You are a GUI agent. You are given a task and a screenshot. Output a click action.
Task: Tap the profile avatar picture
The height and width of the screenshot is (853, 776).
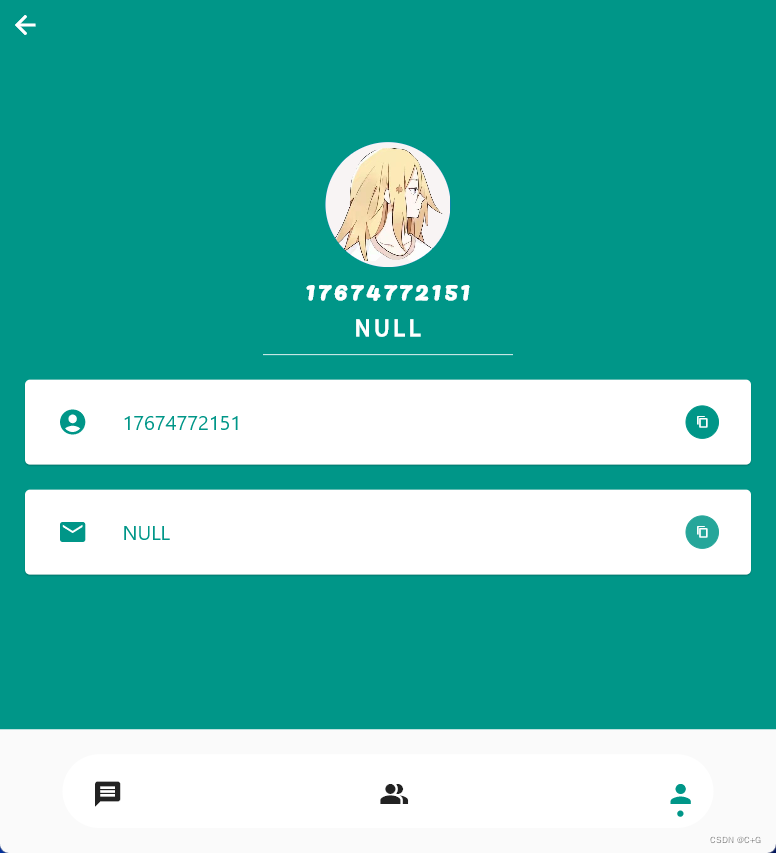point(388,205)
